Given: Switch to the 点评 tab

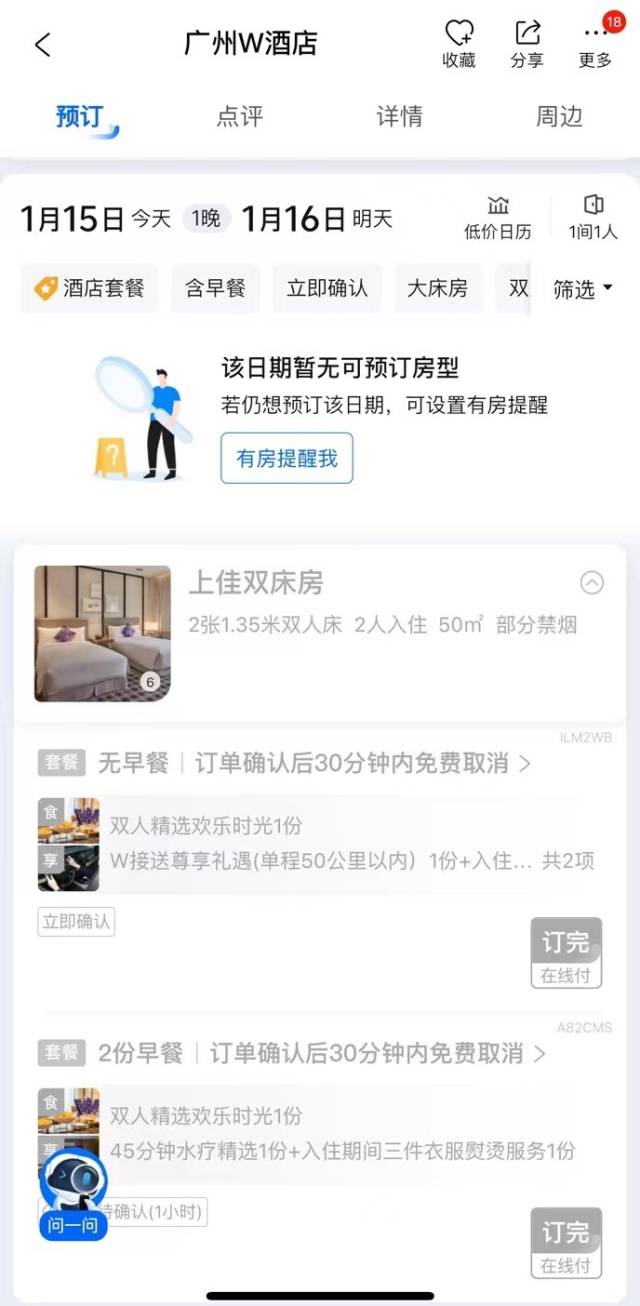Looking at the screenshot, I should click(240, 116).
